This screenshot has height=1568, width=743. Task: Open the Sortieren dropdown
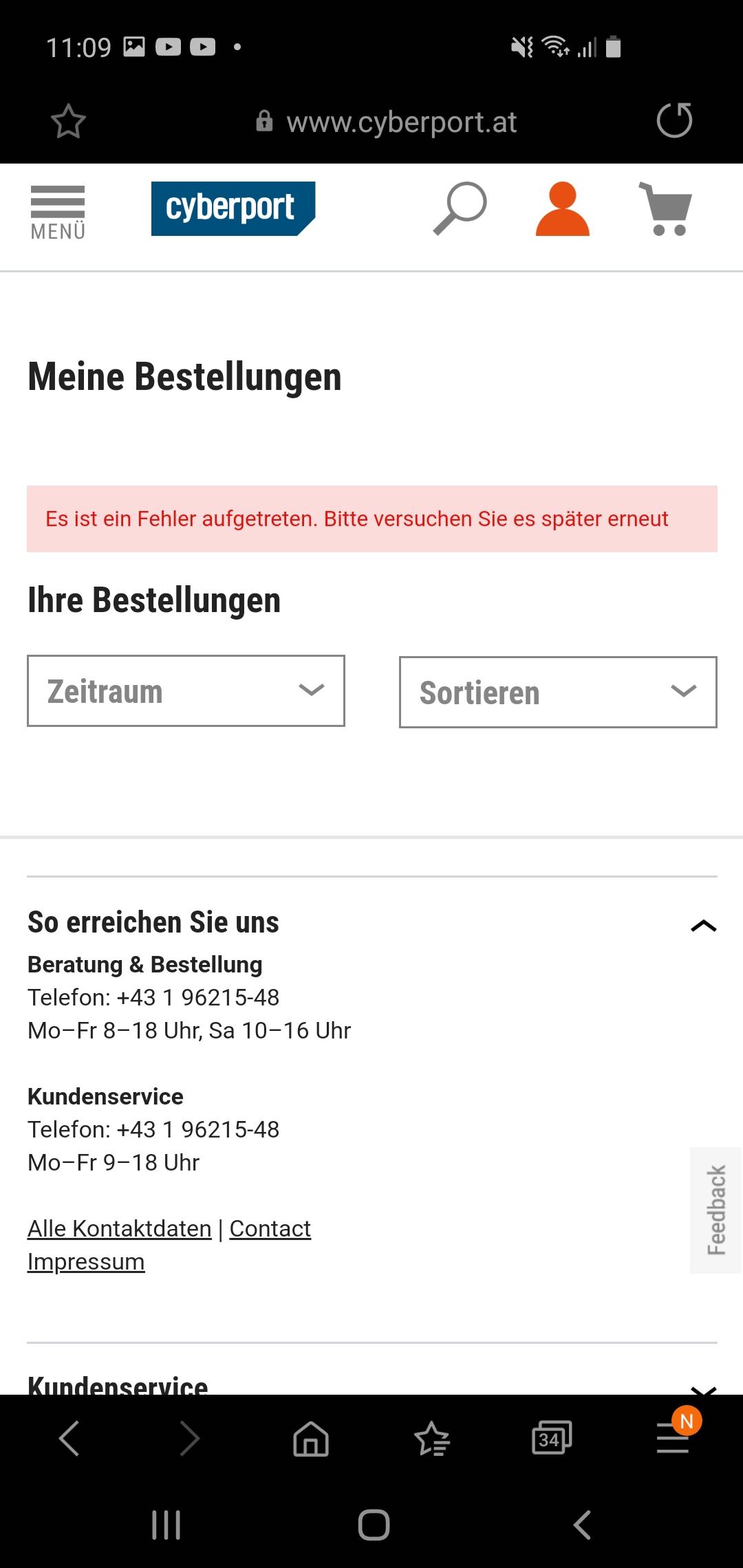558,692
